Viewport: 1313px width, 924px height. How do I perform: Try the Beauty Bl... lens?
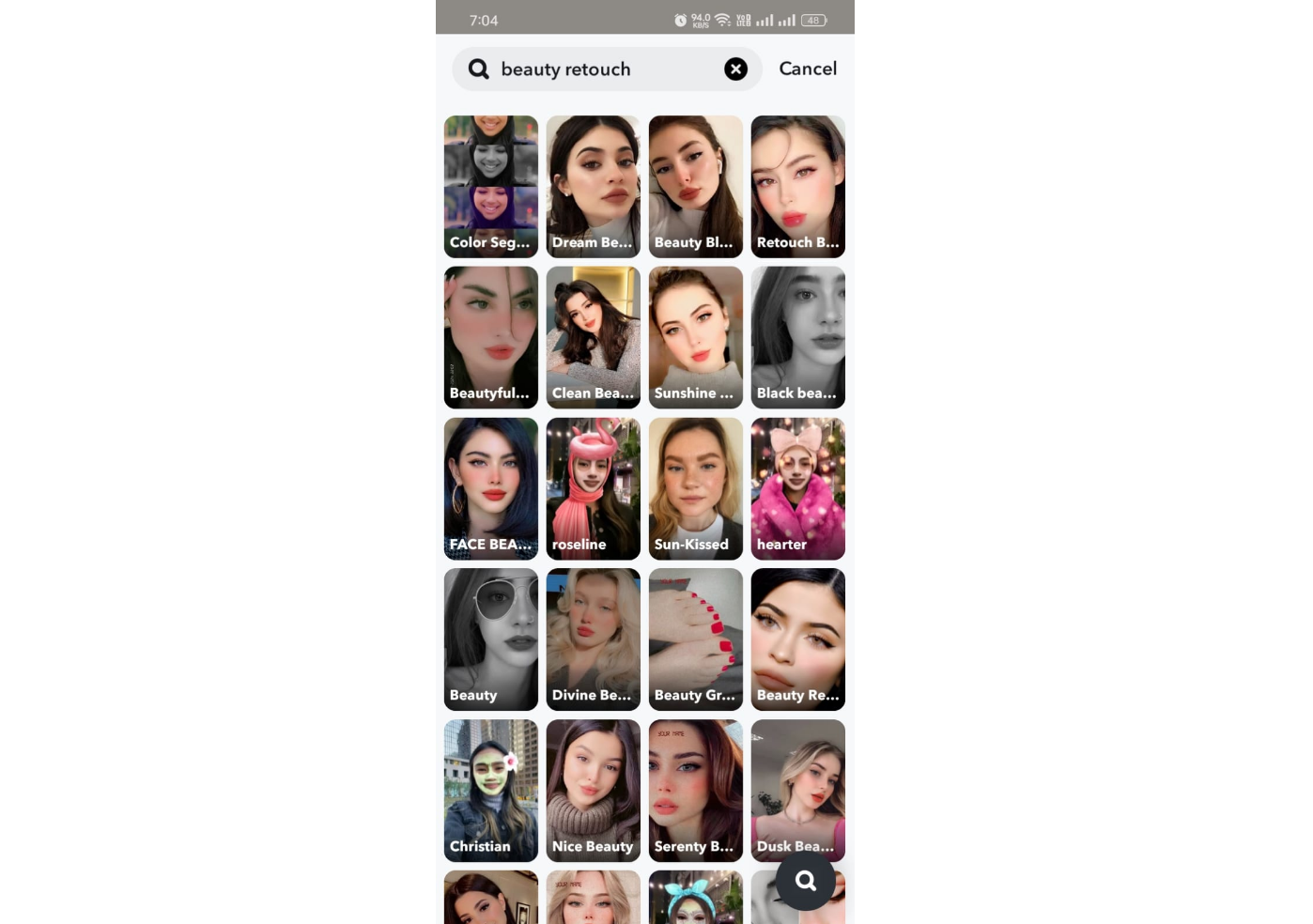[696, 186]
